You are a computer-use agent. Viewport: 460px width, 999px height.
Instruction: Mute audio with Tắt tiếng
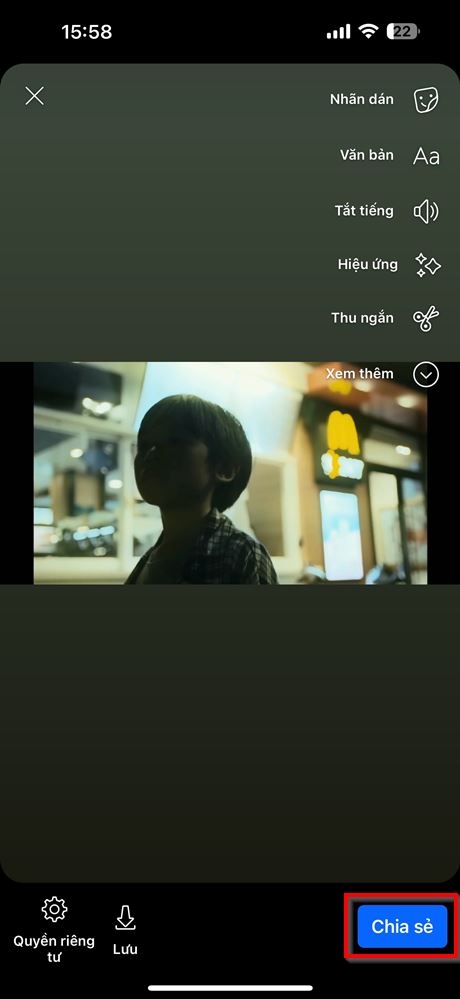click(x=387, y=211)
